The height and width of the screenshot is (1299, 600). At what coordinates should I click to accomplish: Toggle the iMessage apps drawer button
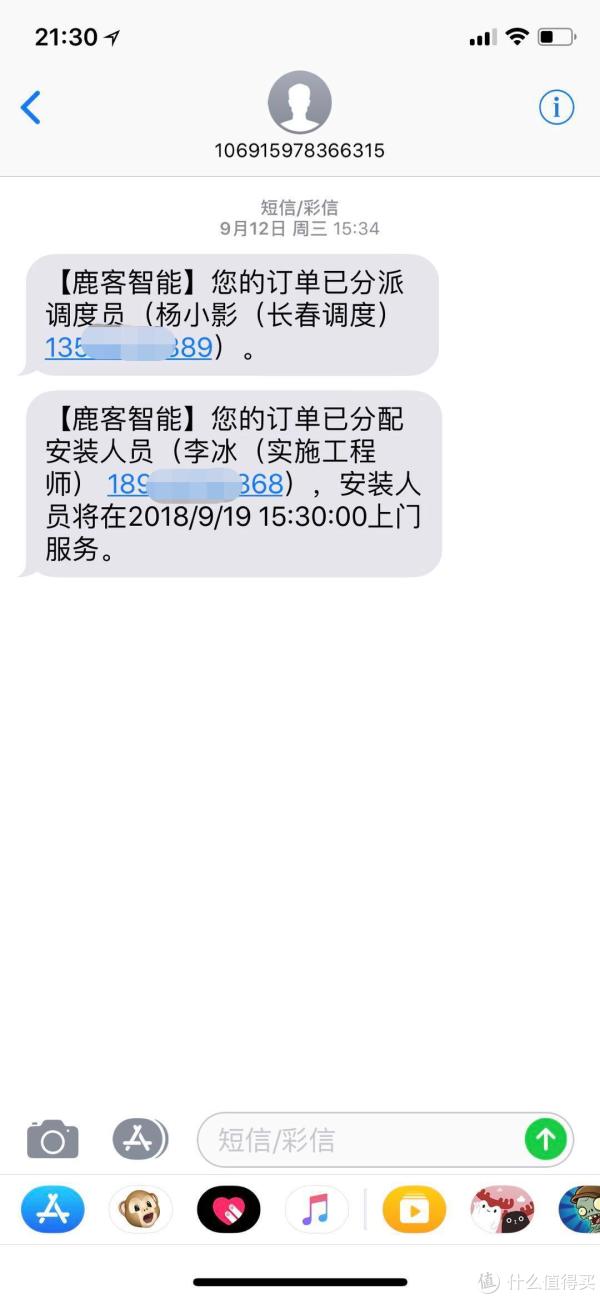click(139, 1139)
